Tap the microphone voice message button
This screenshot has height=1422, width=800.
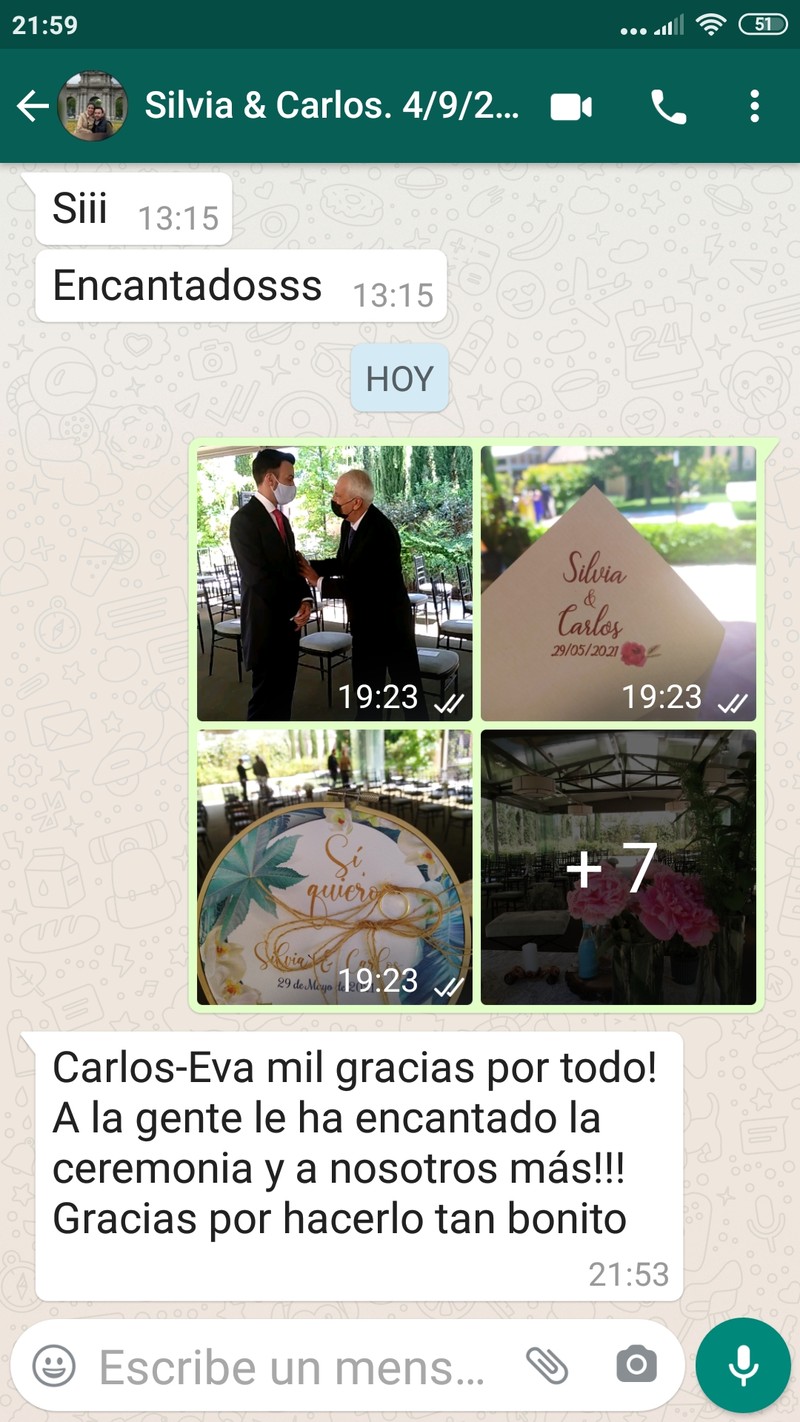tap(742, 1365)
